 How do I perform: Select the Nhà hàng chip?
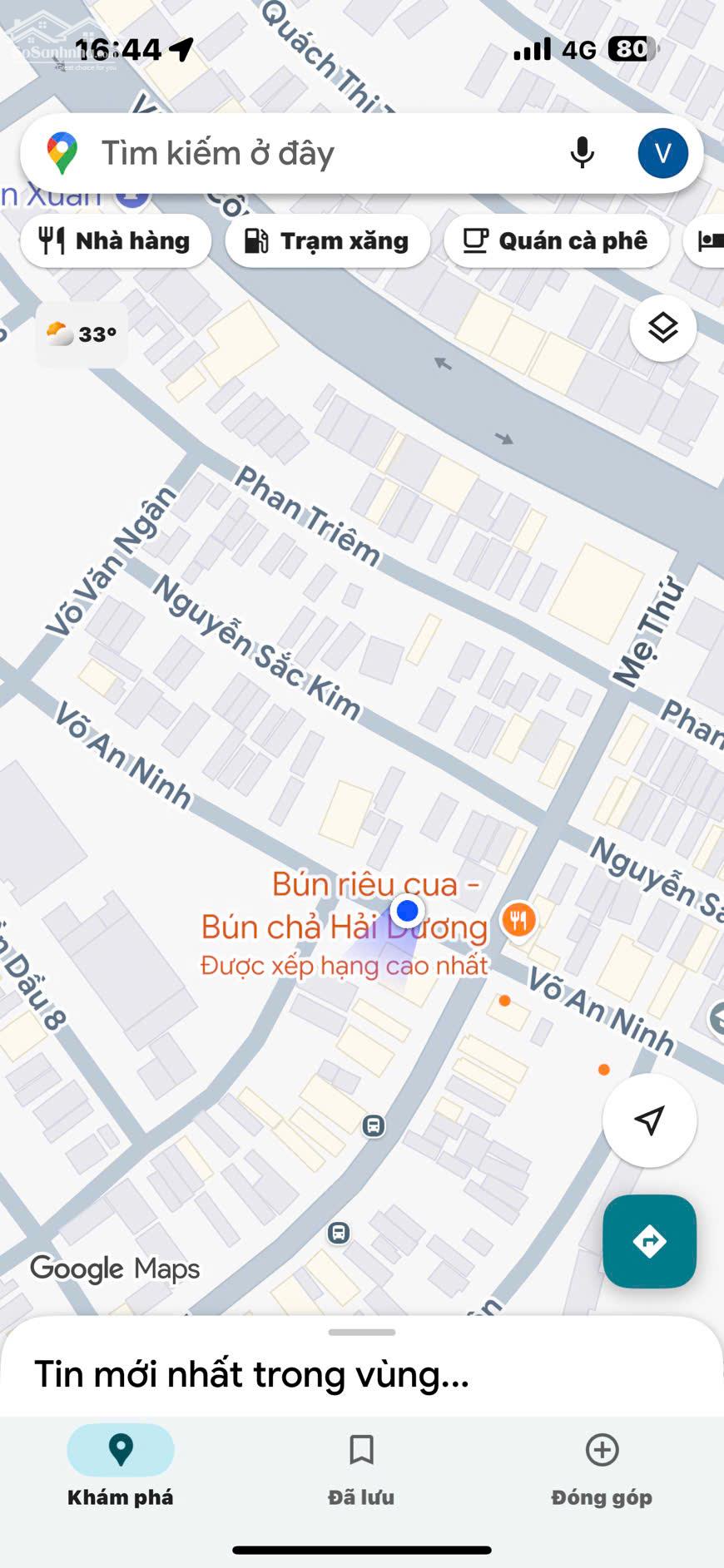click(116, 241)
